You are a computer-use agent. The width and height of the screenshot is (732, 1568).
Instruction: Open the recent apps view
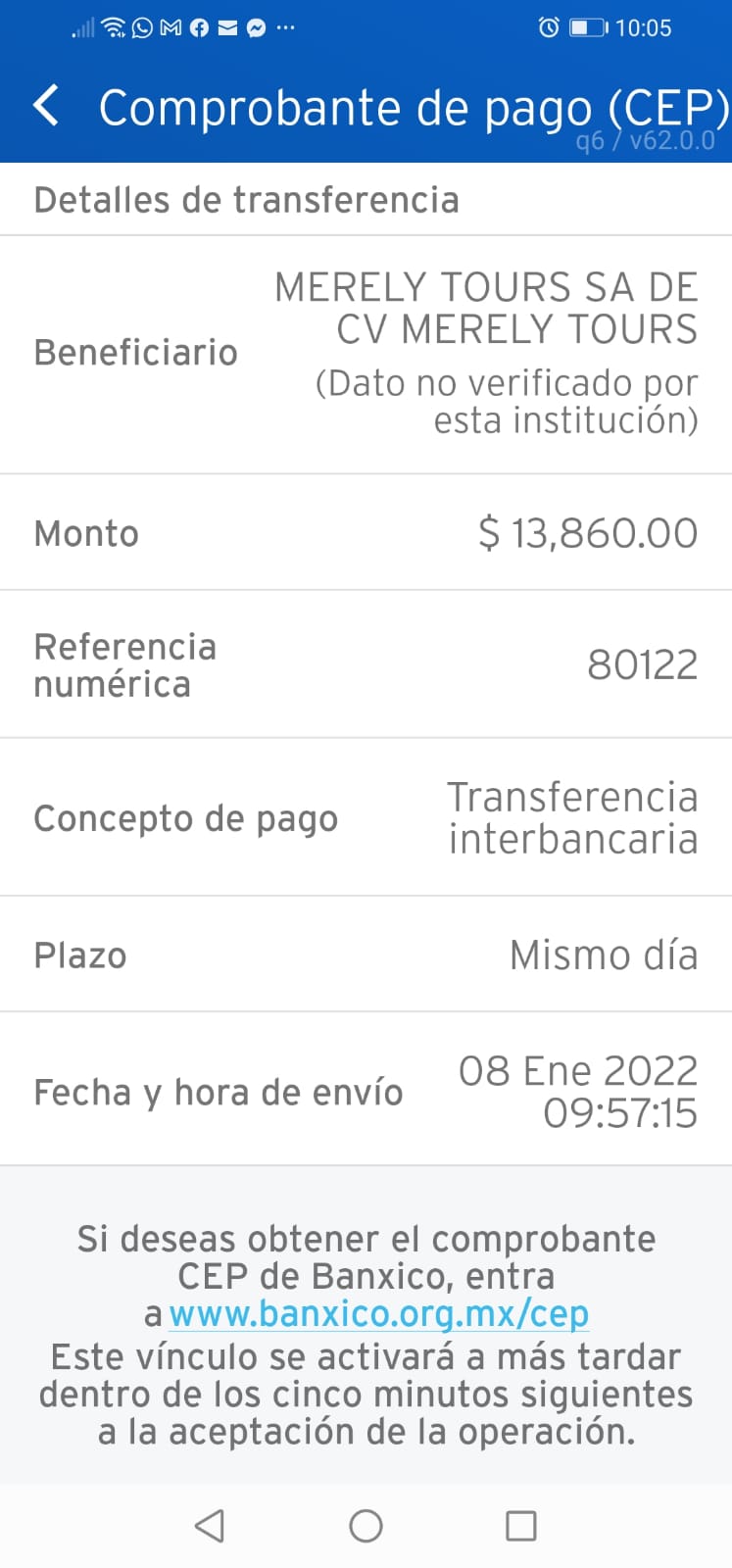coord(520,1526)
